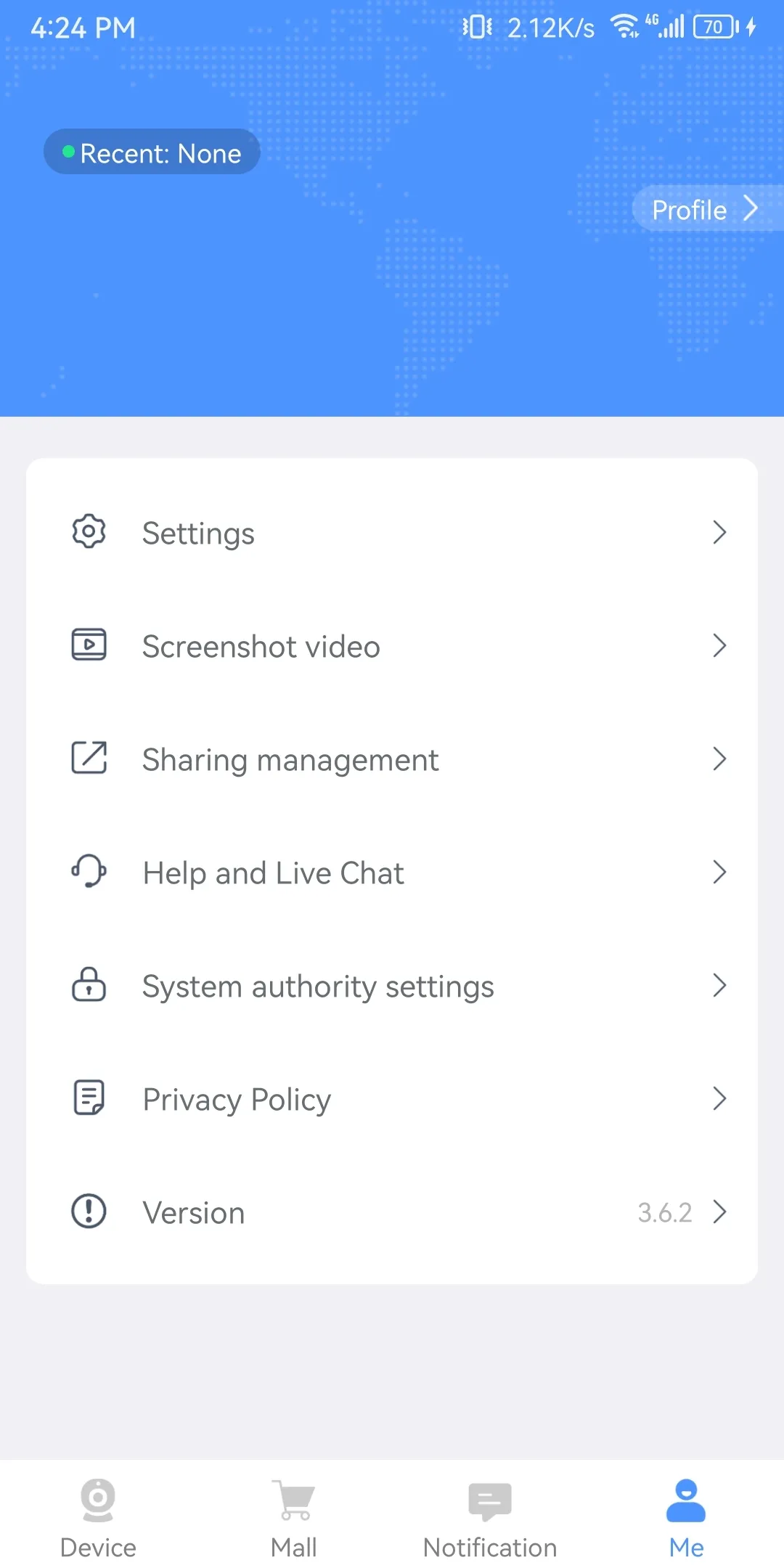
Task: Open the Privacy Policy page
Action: click(x=236, y=1098)
